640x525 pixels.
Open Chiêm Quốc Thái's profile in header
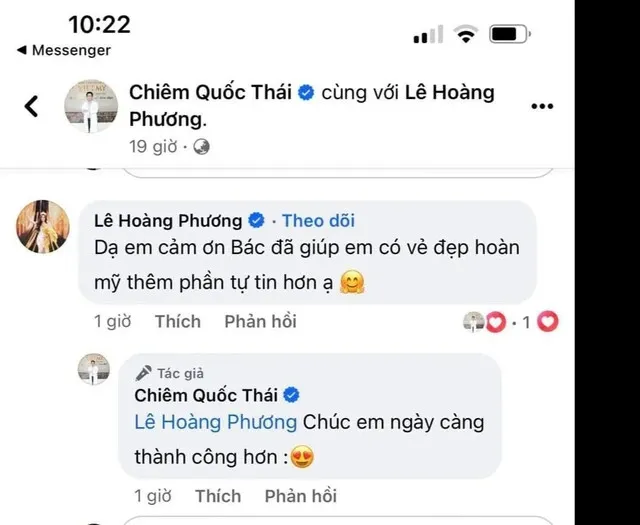(211, 93)
